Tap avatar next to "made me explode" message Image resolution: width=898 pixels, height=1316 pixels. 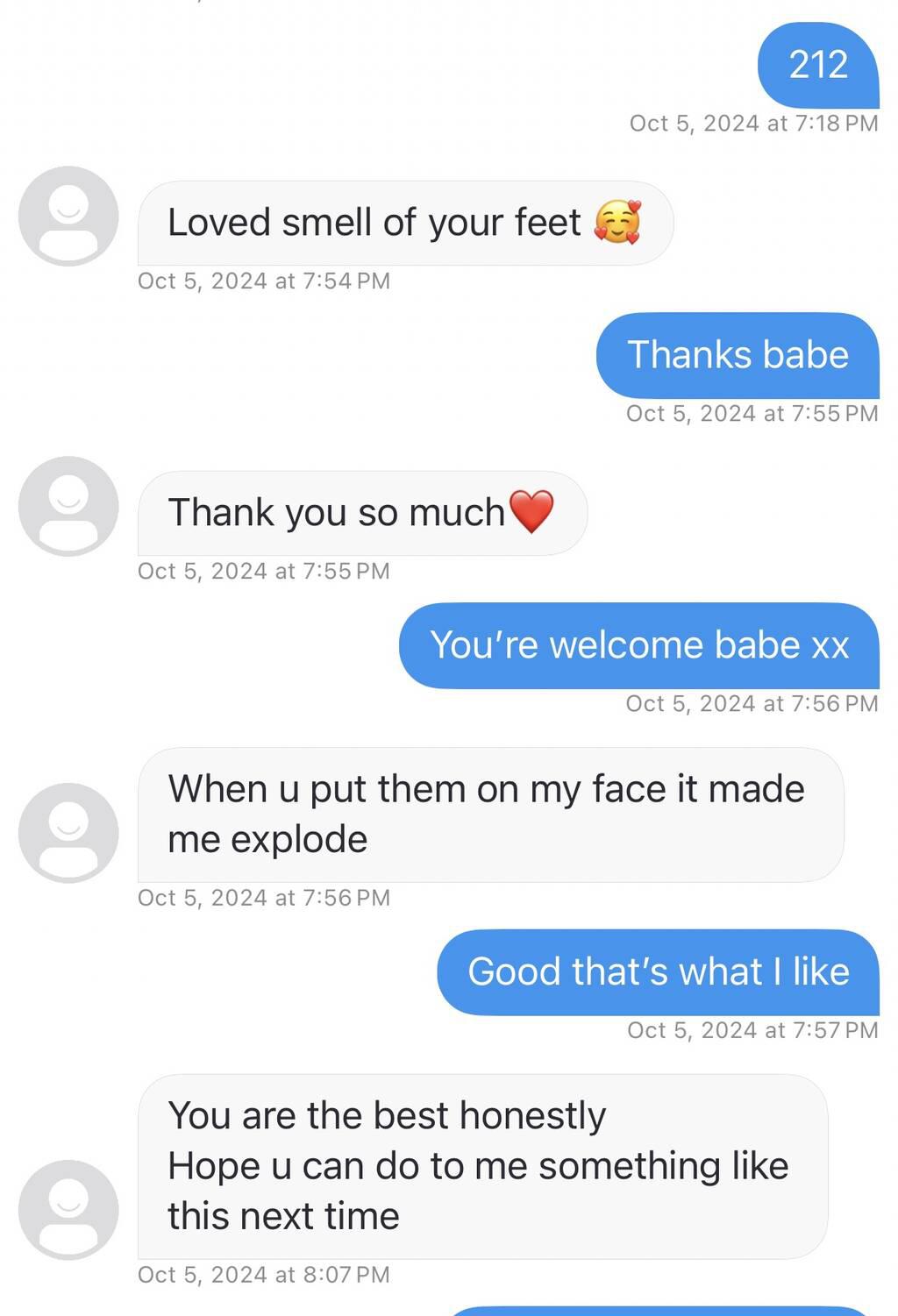click(68, 832)
